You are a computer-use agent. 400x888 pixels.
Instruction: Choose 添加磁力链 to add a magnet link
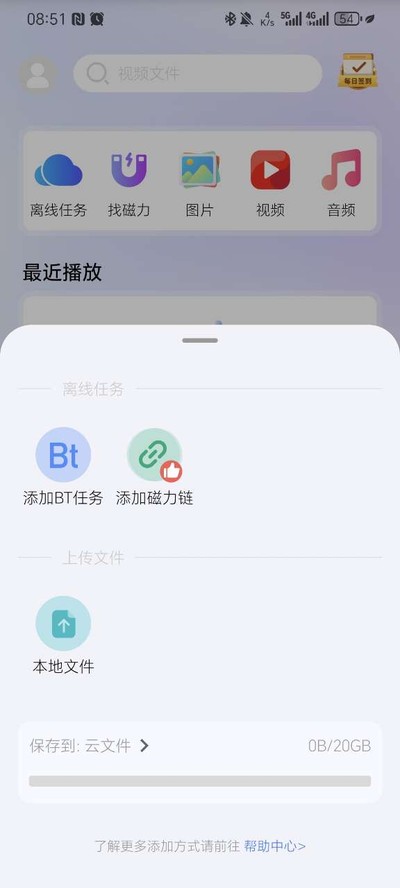coord(154,466)
